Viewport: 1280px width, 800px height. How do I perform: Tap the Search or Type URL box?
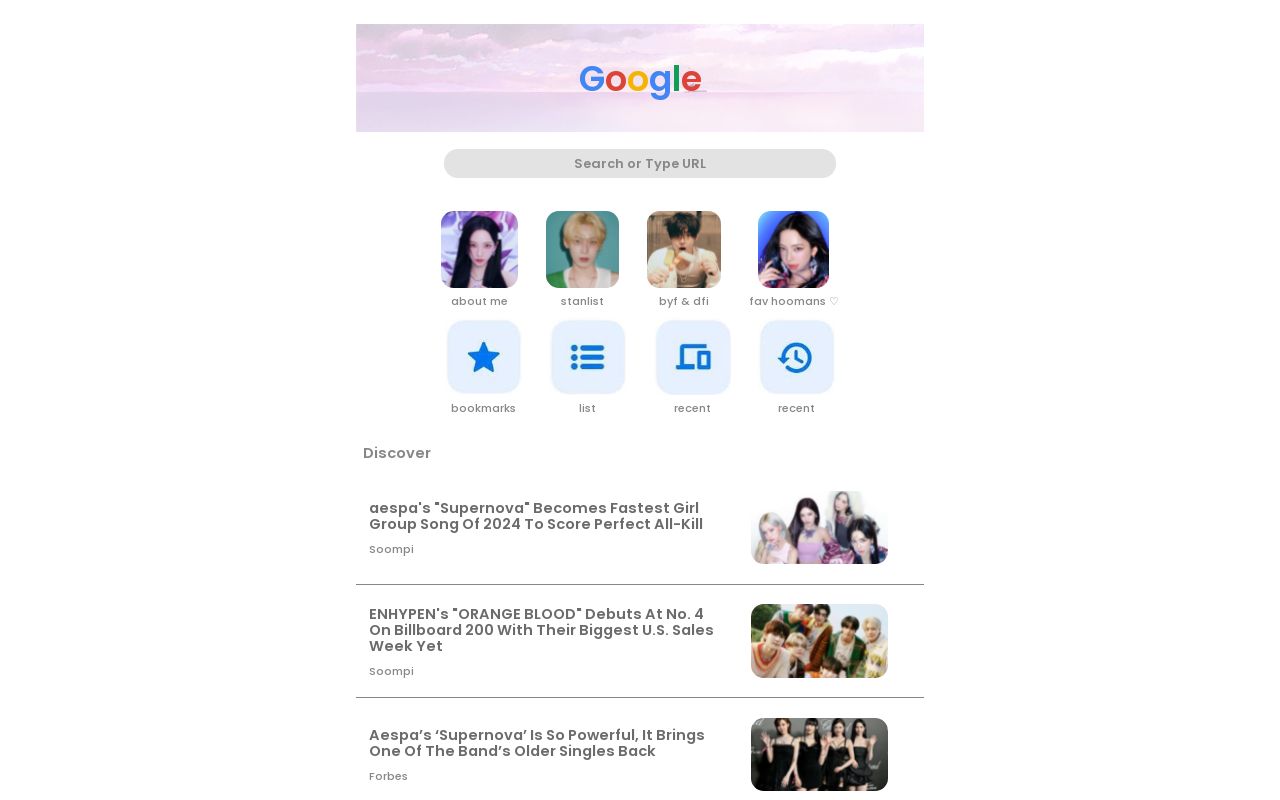coord(640,163)
